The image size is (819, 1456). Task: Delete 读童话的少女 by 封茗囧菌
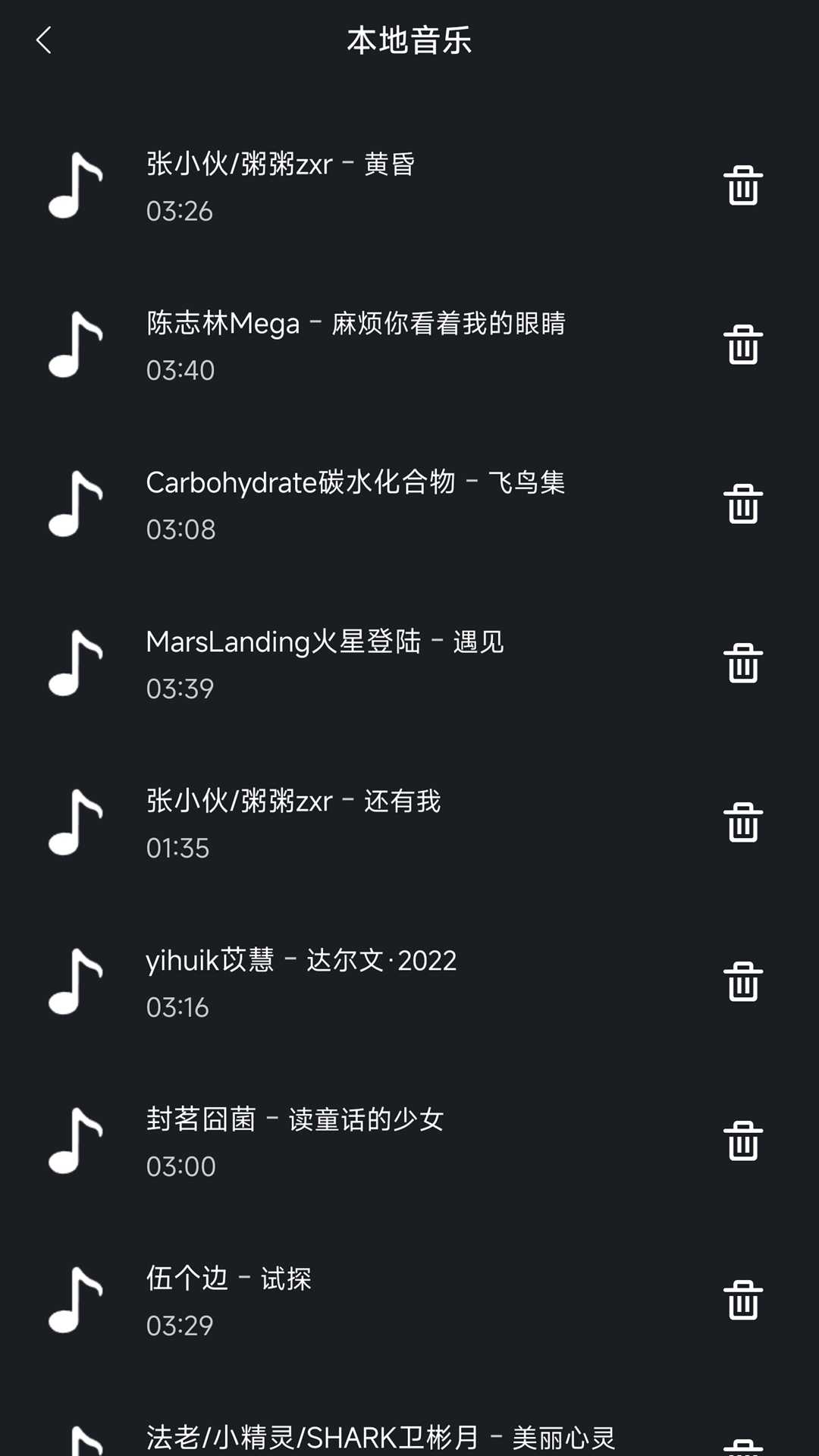pos(742,1141)
